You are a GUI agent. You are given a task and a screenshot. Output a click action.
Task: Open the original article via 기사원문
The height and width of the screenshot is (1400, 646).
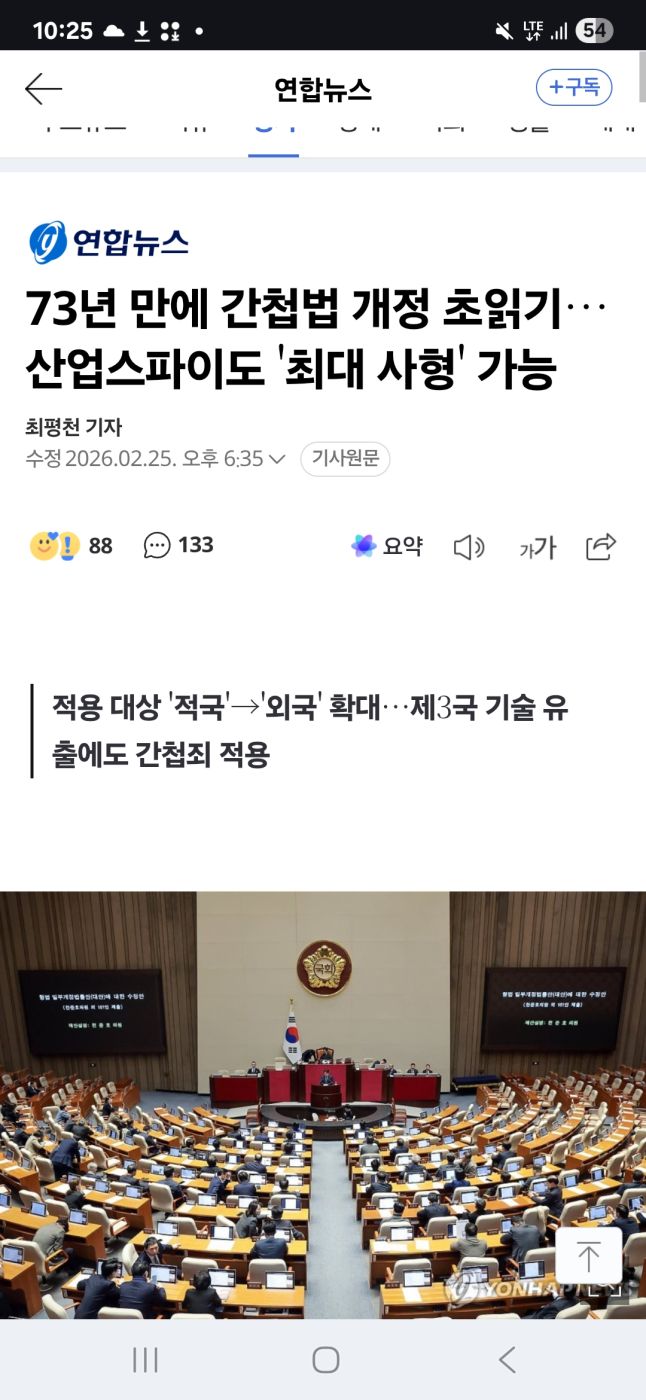click(345, 459)
